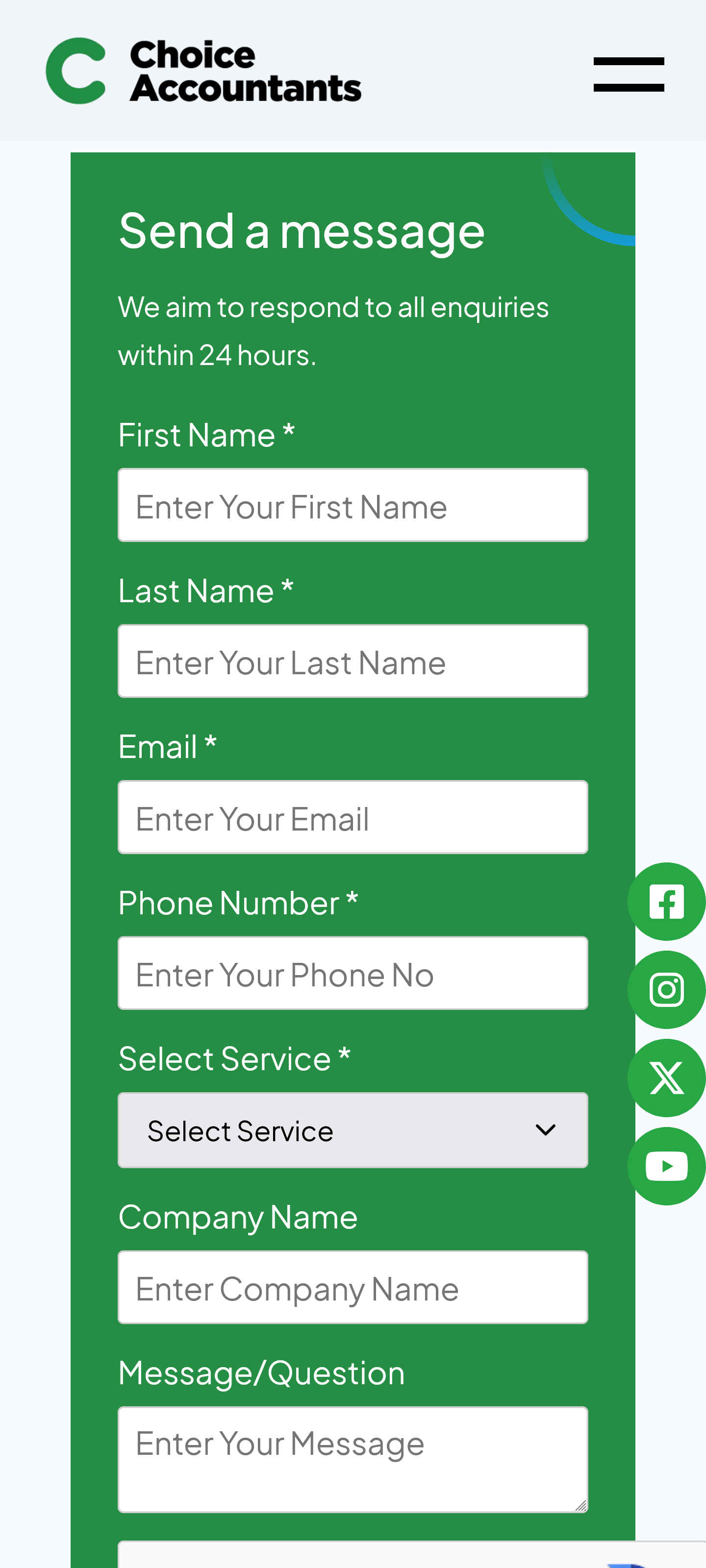706x1568 pixels.
Task: Open the YouTube channel
Action: tap(666, 1166)
